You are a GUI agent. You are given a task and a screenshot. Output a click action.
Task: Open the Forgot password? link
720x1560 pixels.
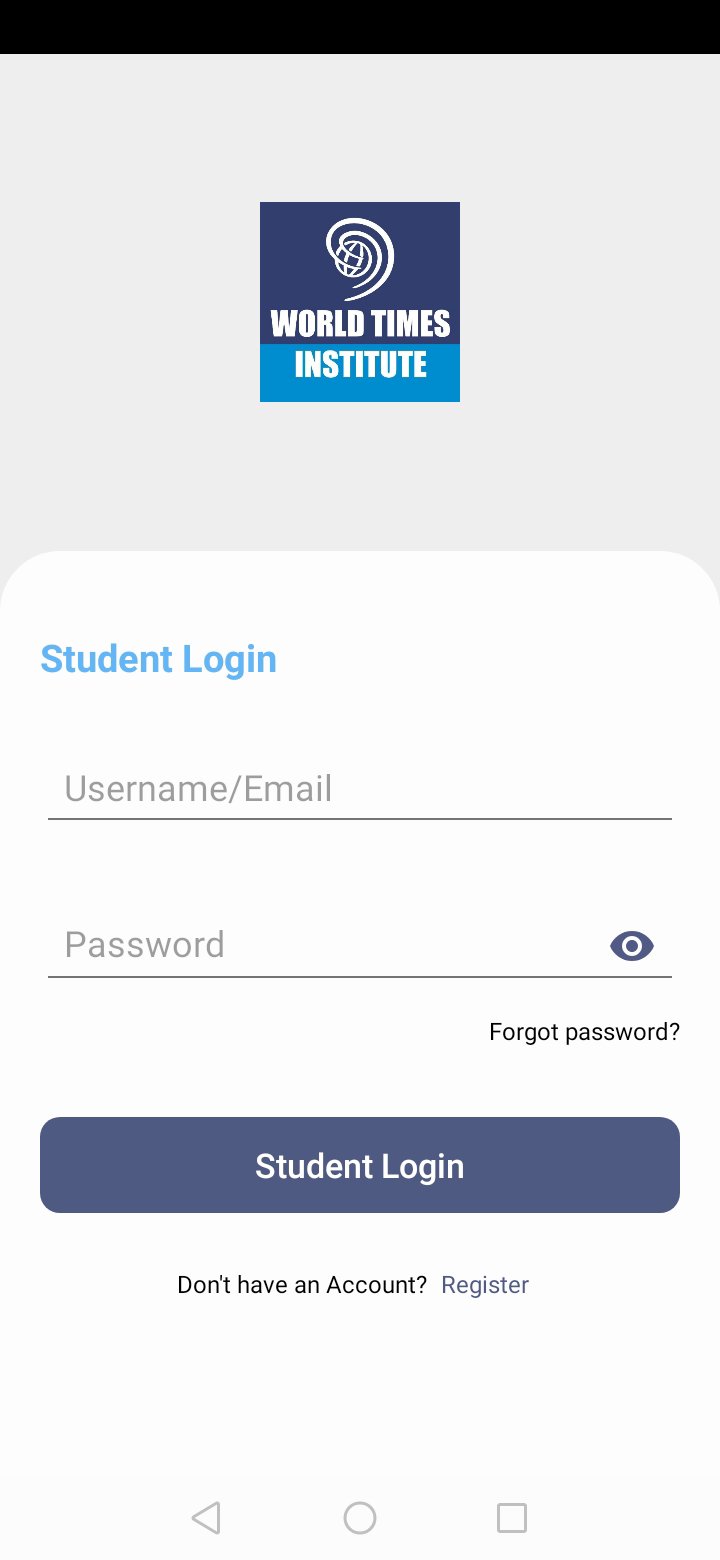pyautogui.click(x=584, y=1031)
